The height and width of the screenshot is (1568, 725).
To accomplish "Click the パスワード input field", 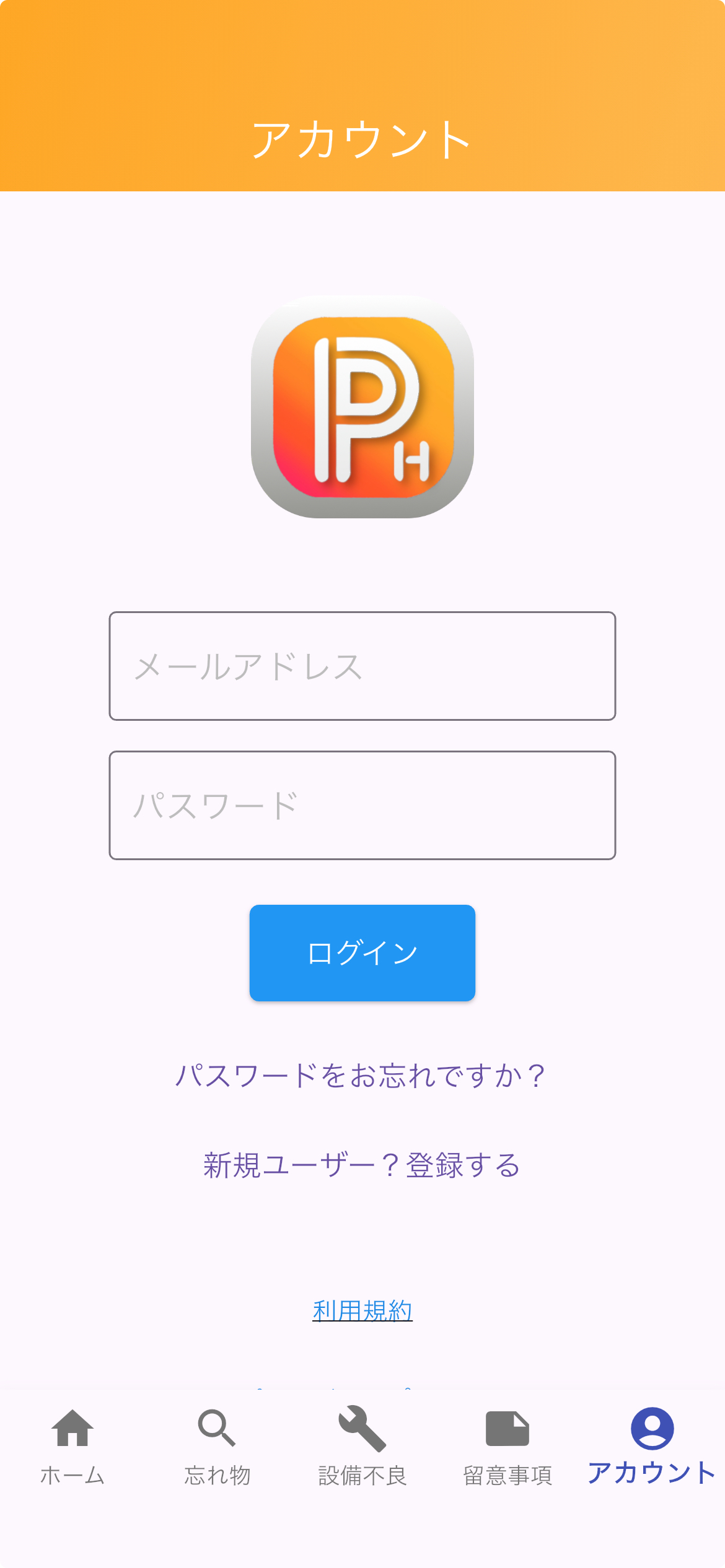I will click(362, 803).
